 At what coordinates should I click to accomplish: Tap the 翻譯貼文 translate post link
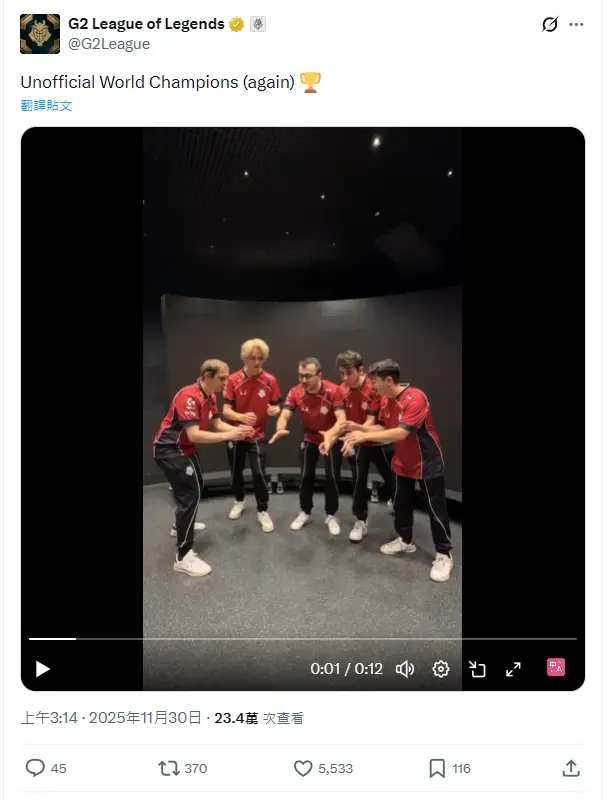coord(46,105)
